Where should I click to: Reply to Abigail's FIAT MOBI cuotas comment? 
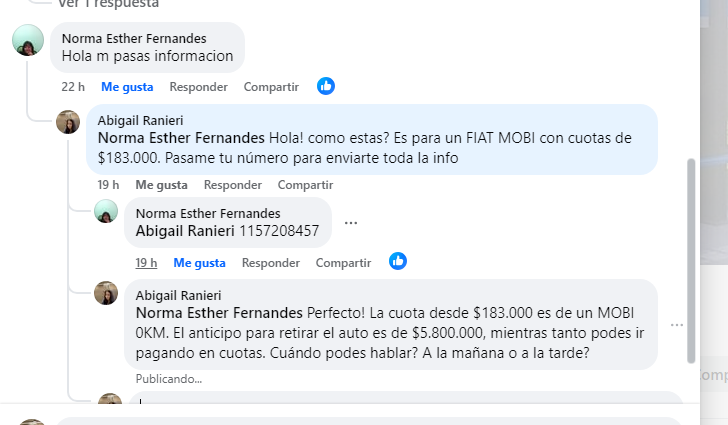(x=233, y=185)
